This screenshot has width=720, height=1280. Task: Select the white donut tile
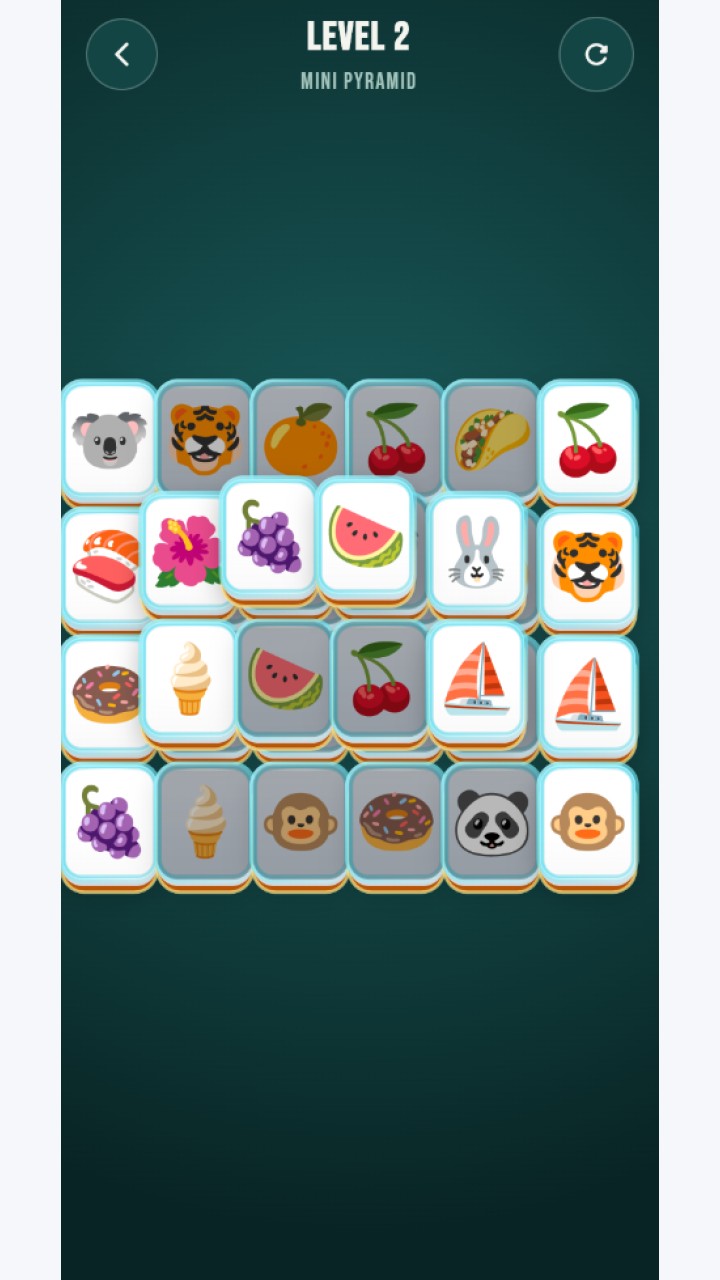pos(103,694)
